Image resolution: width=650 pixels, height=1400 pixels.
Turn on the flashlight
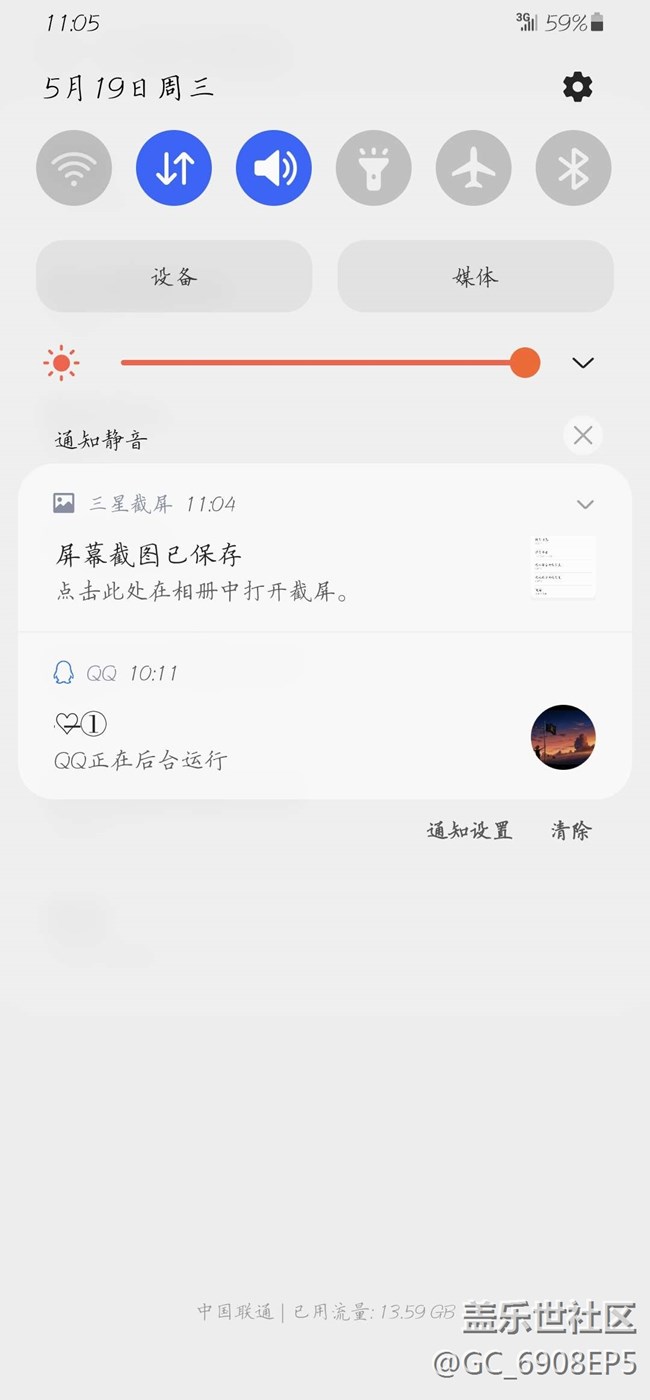[x=374, y=168]
